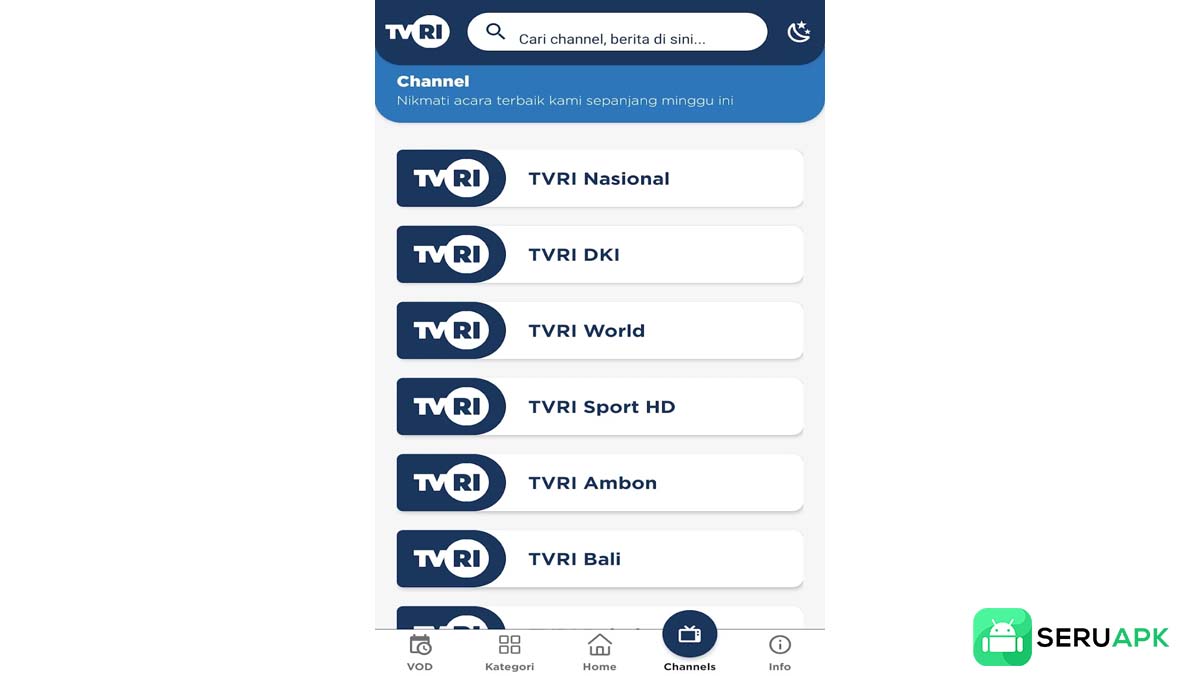
Task: Watch the TVRI World channel
Action: pyautogui.click(x=600, y=331)
